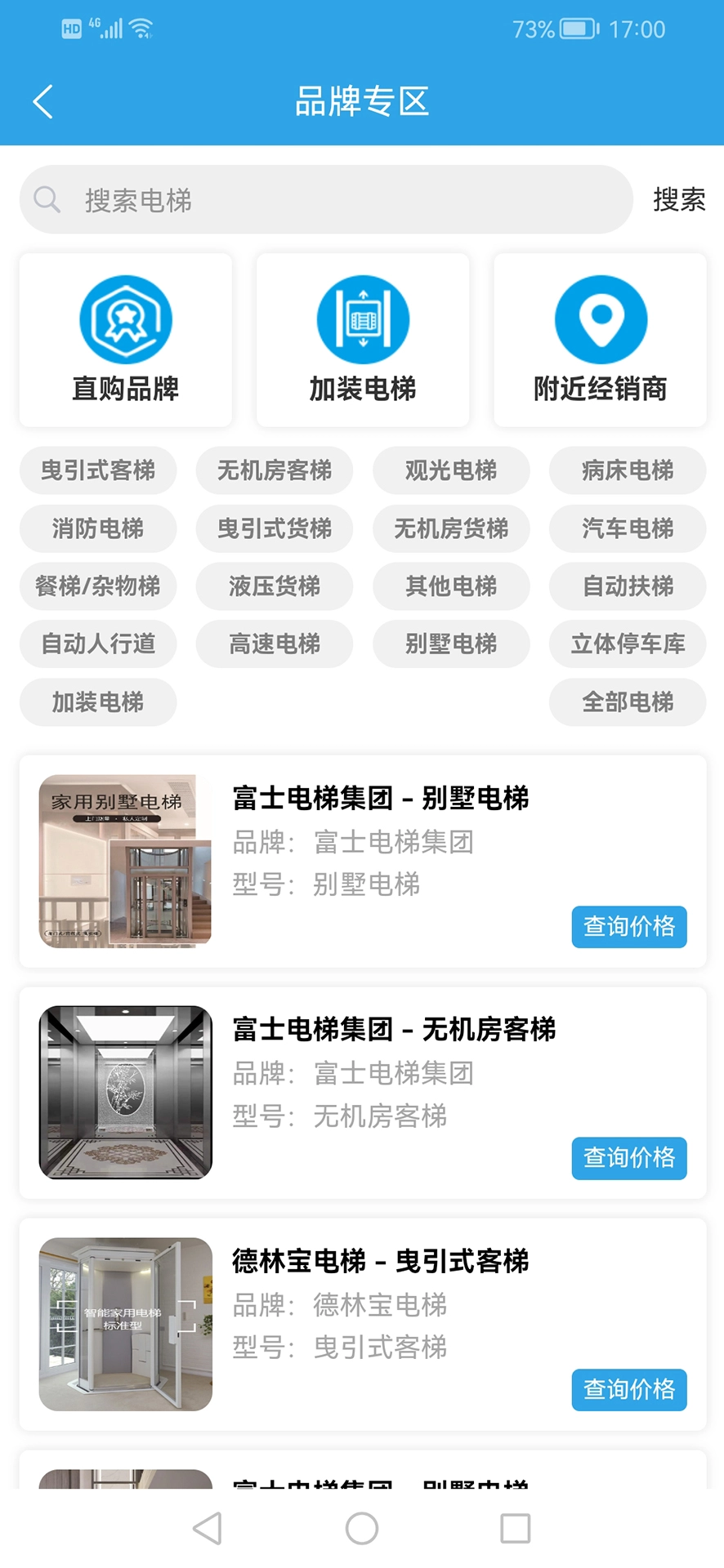
Task: Select the 消防电梯 category filter
Action: coord(98,528)
